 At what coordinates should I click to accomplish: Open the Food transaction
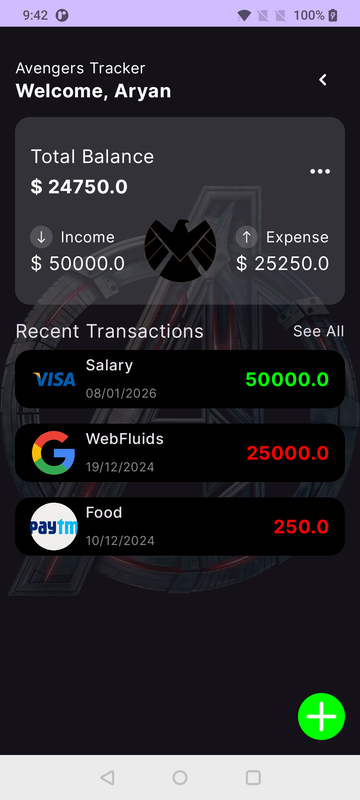click(x=180, y=526)
